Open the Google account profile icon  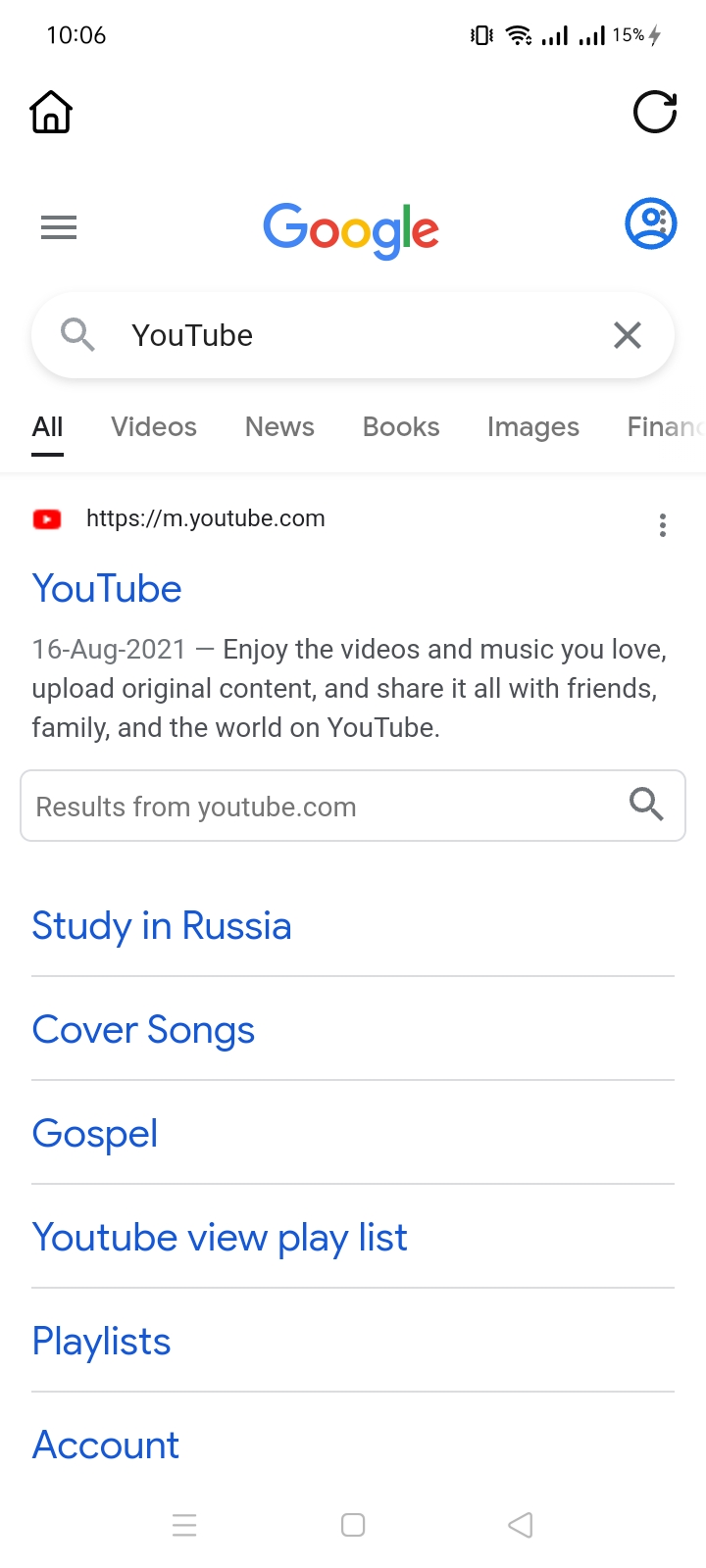[650, 224]
